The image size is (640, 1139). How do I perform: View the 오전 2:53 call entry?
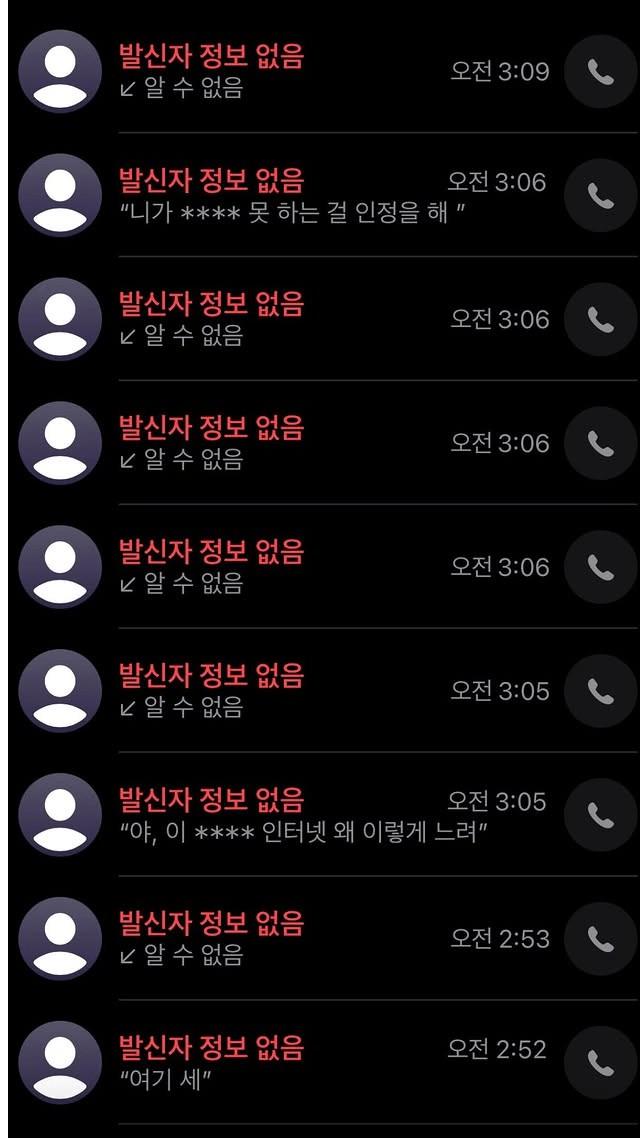(300, 939)
